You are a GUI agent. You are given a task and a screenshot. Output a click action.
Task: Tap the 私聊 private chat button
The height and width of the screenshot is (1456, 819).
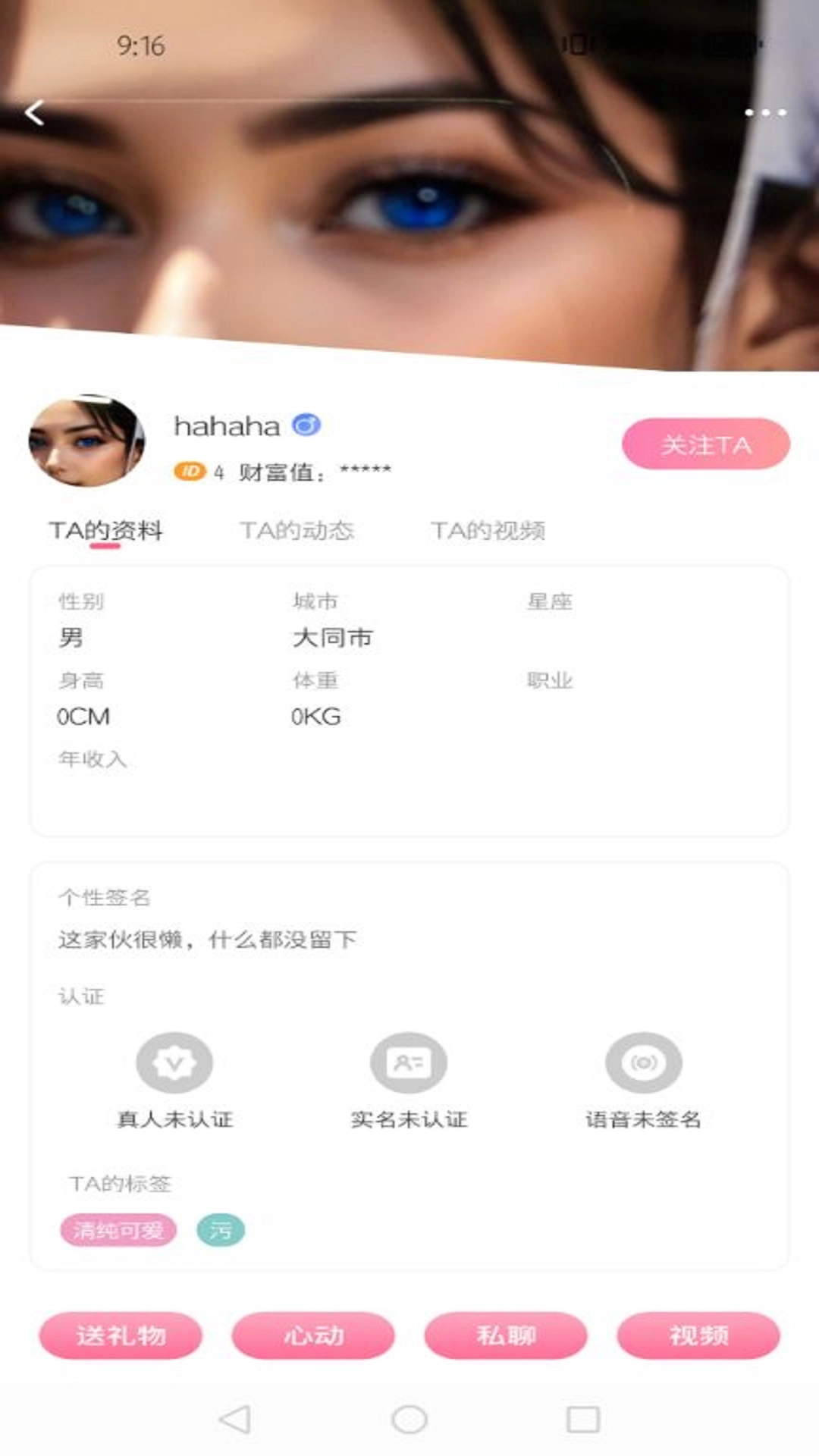507,1335
